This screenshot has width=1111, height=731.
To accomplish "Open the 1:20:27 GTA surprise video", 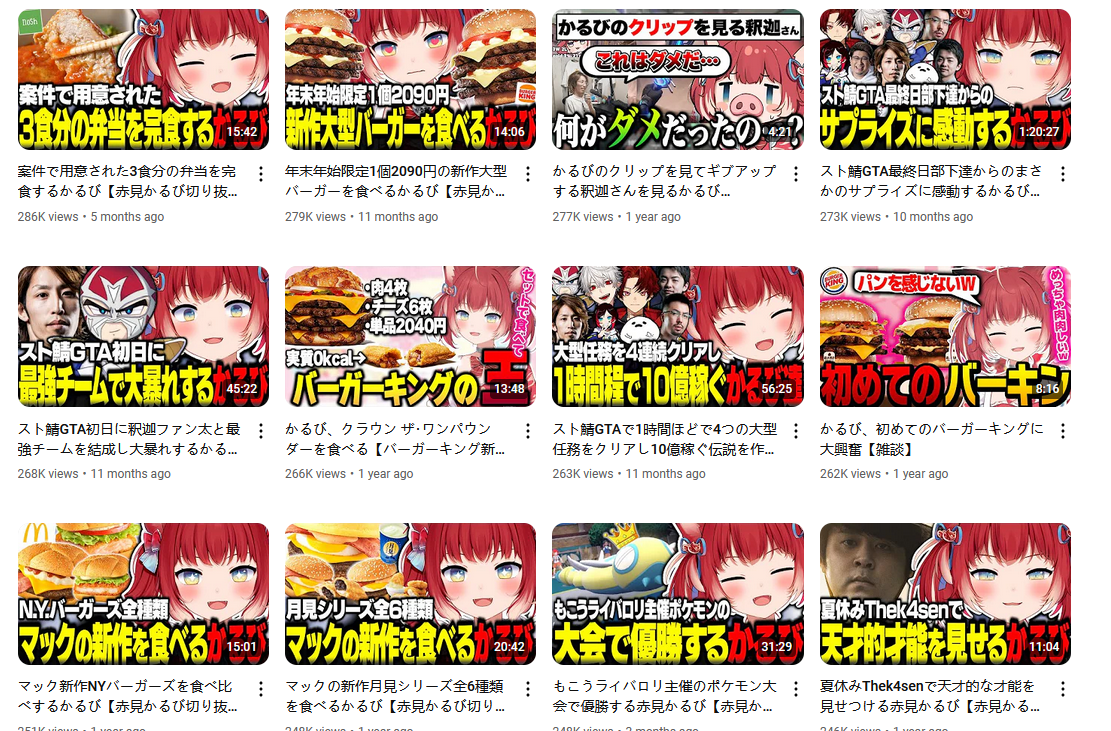I will click(945, 79).
